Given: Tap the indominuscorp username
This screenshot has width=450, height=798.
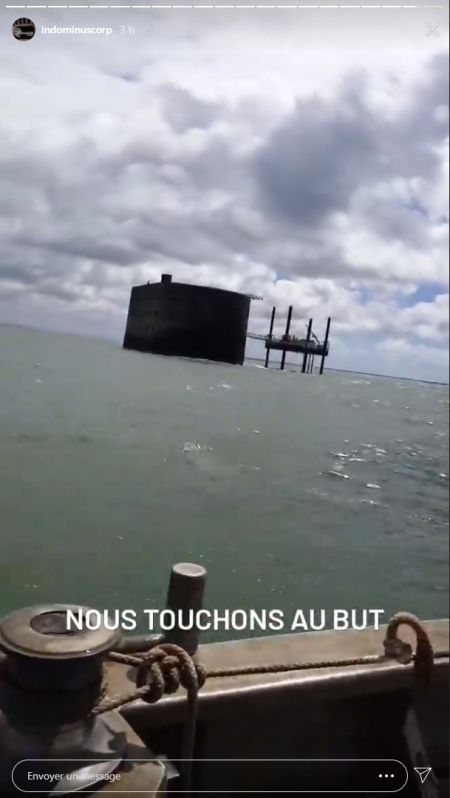Looking at the screenshot, I should pyautogui.click(x=76, y=30).
